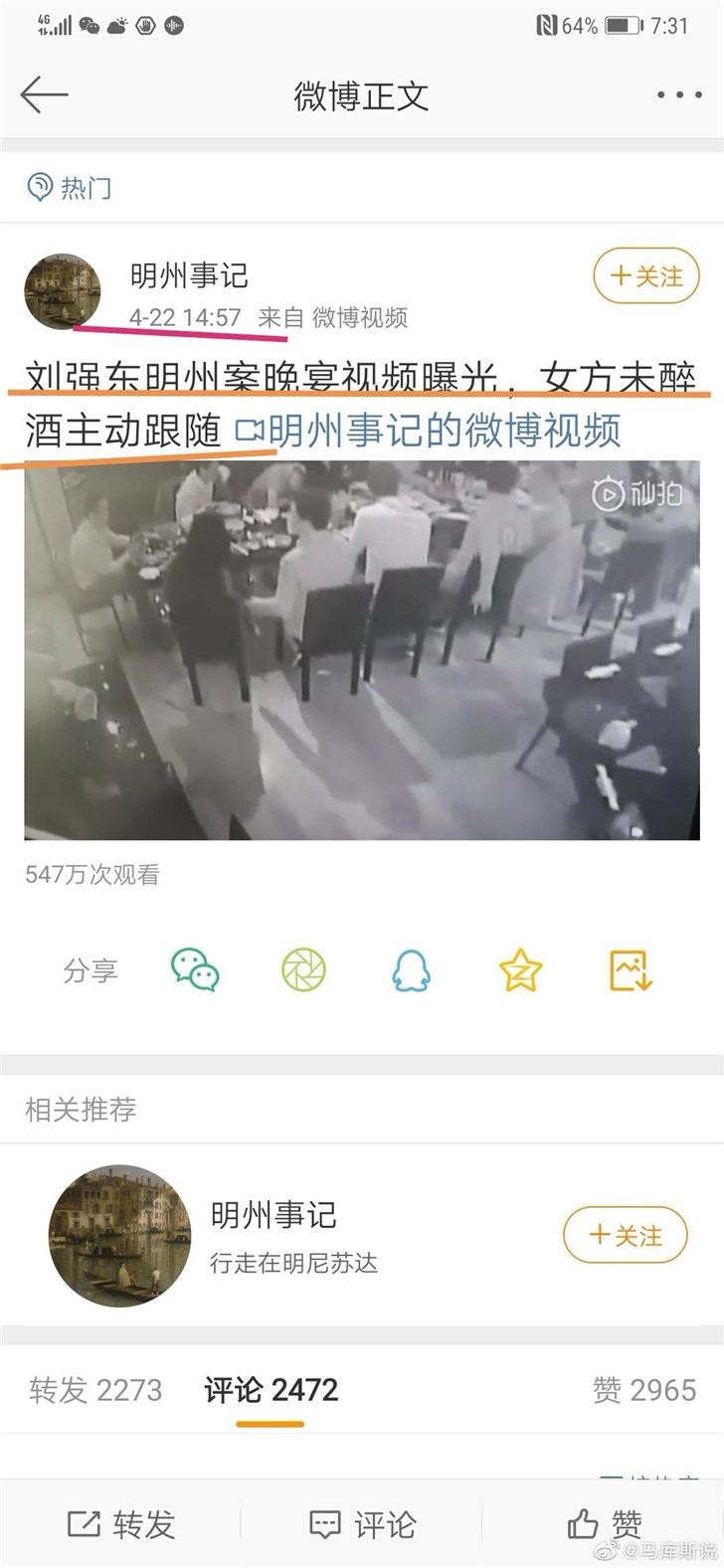Open 明州事记 profile in 相关推荐
This screenshot has width=724, height=1568.
tap(273, 1215)
